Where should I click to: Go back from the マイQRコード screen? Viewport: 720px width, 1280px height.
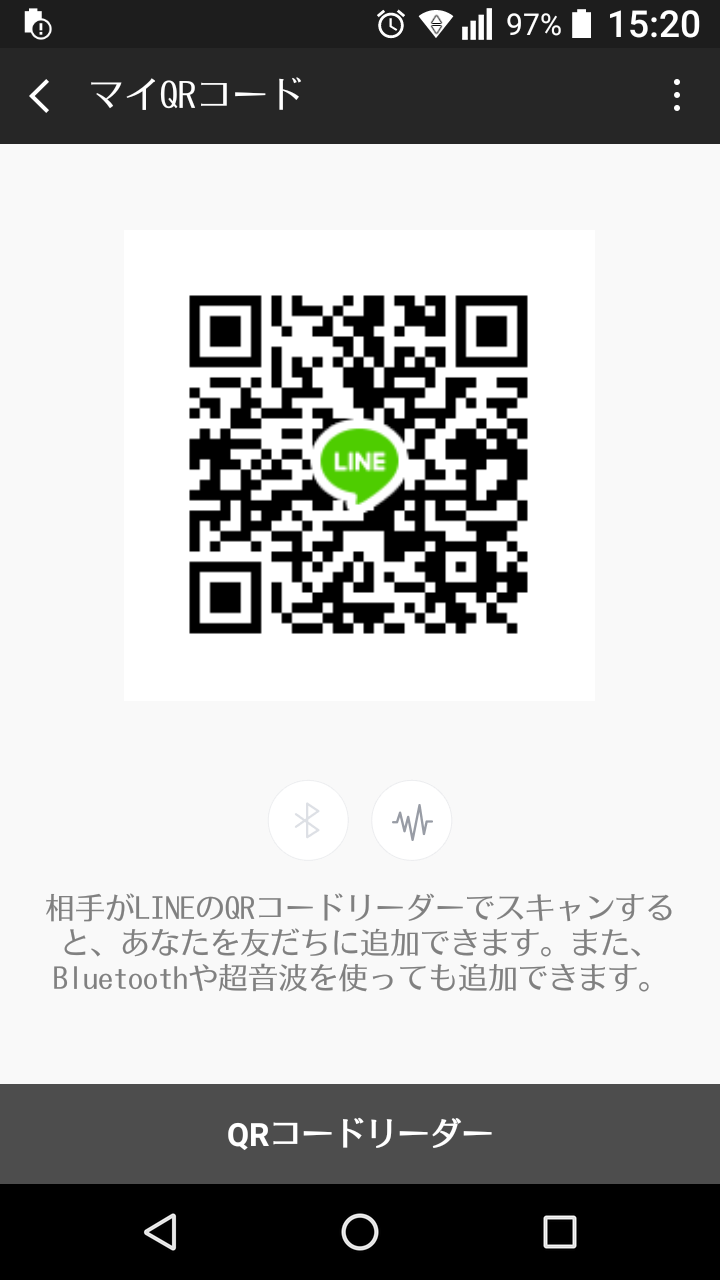point(40,96)
